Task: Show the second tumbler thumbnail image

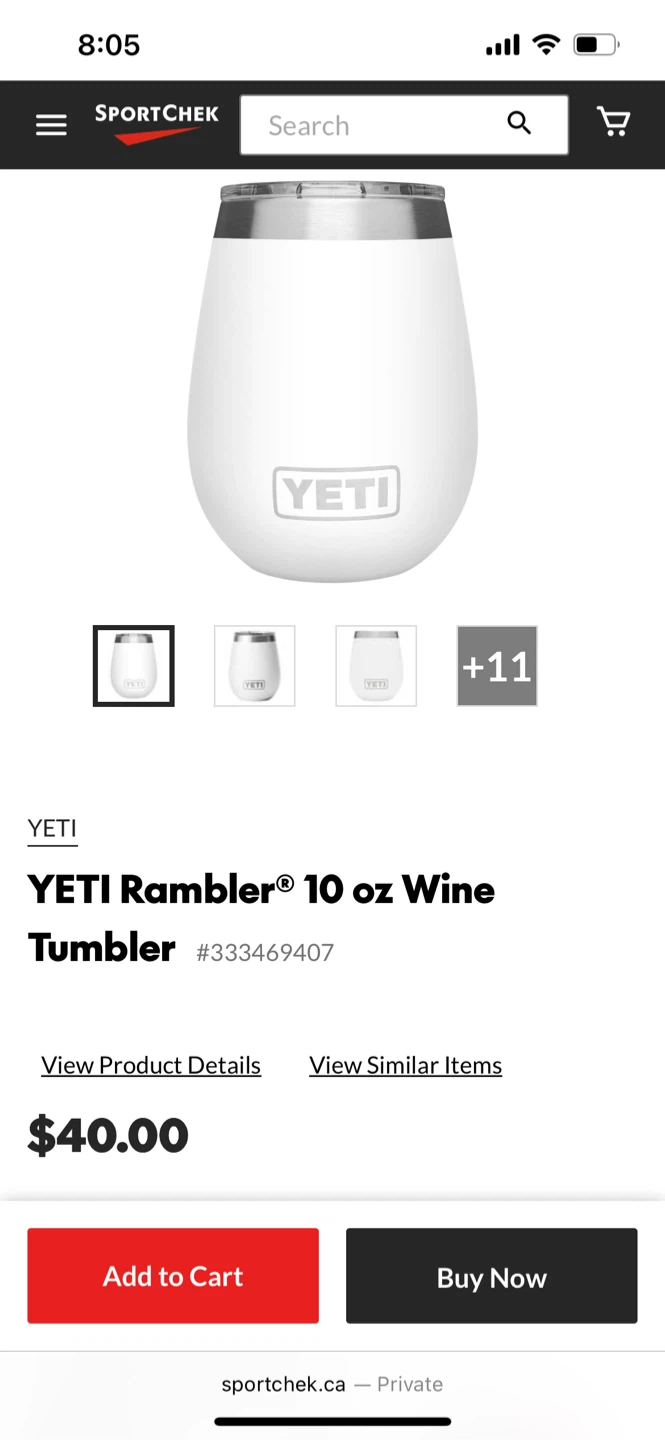Action: [x=255, y=666]
